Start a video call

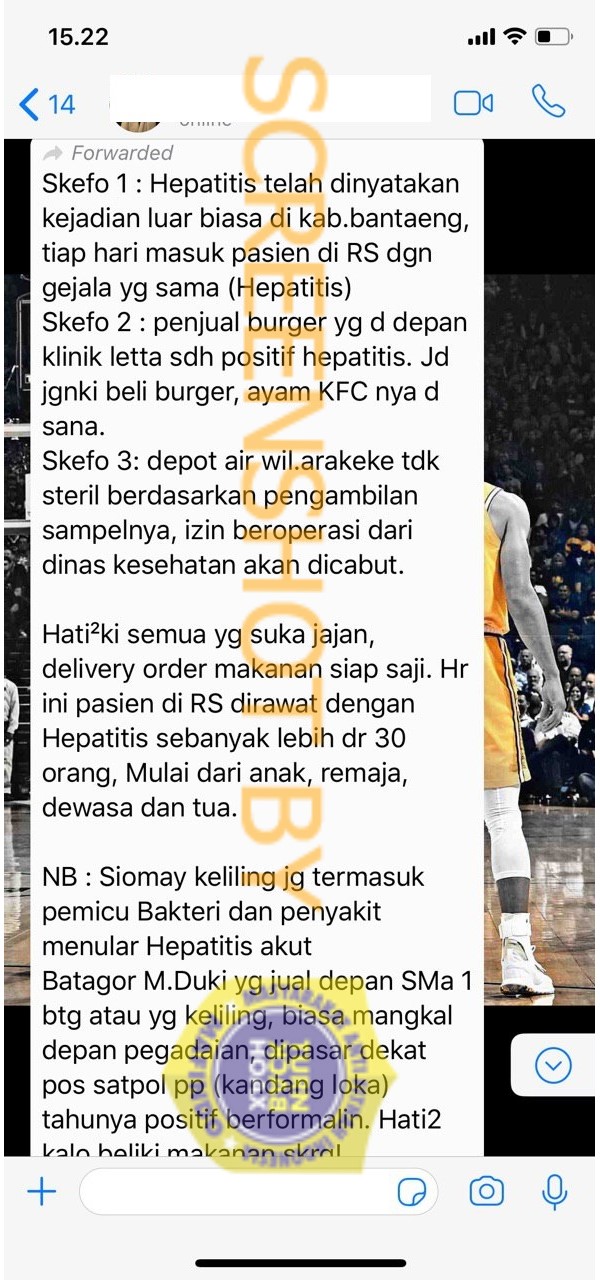coord(474,103)
